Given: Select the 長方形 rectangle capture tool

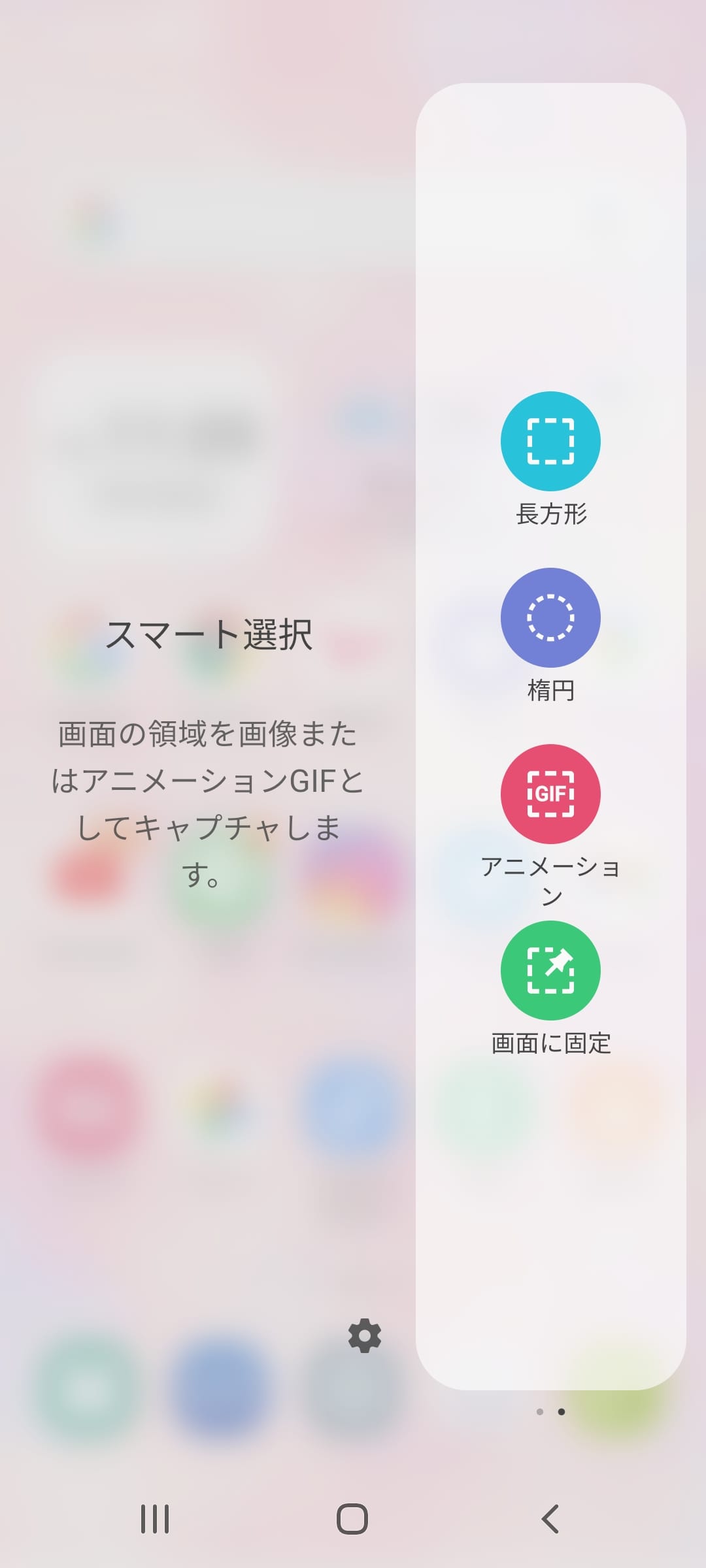Looking at the screenshot, I should (x=550, y=442).
